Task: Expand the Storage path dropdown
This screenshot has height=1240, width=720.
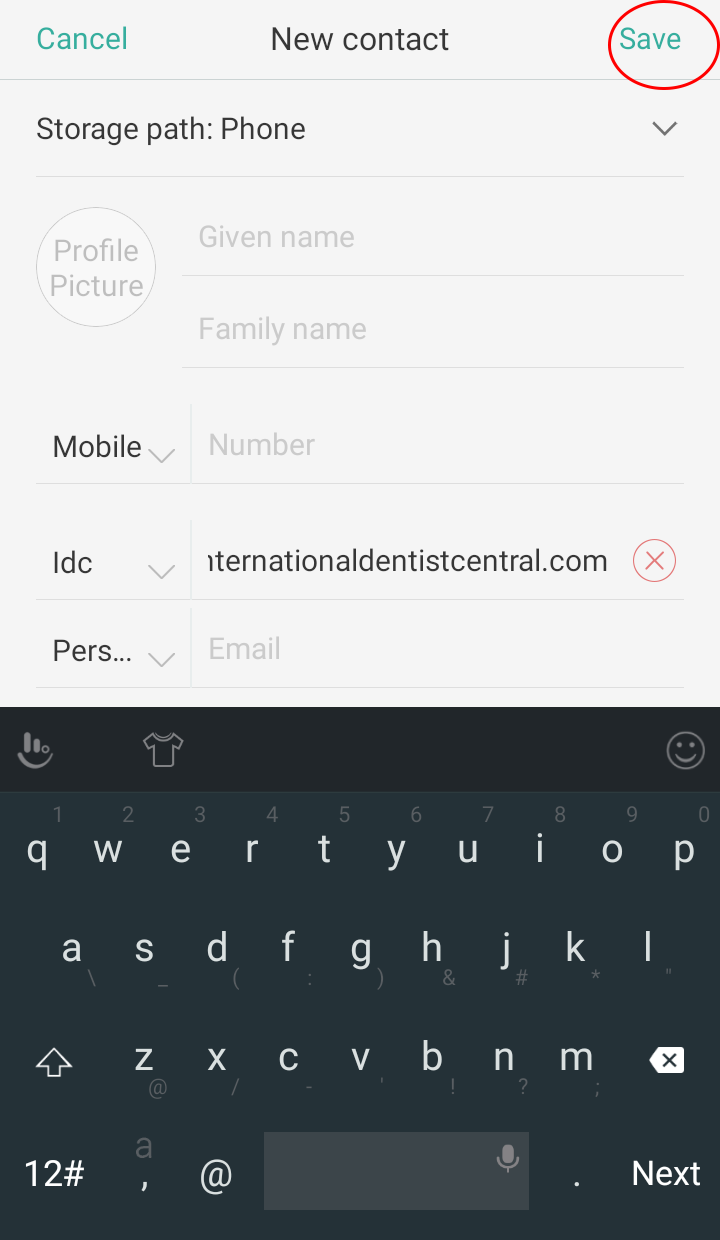Action: click(664, 129)
